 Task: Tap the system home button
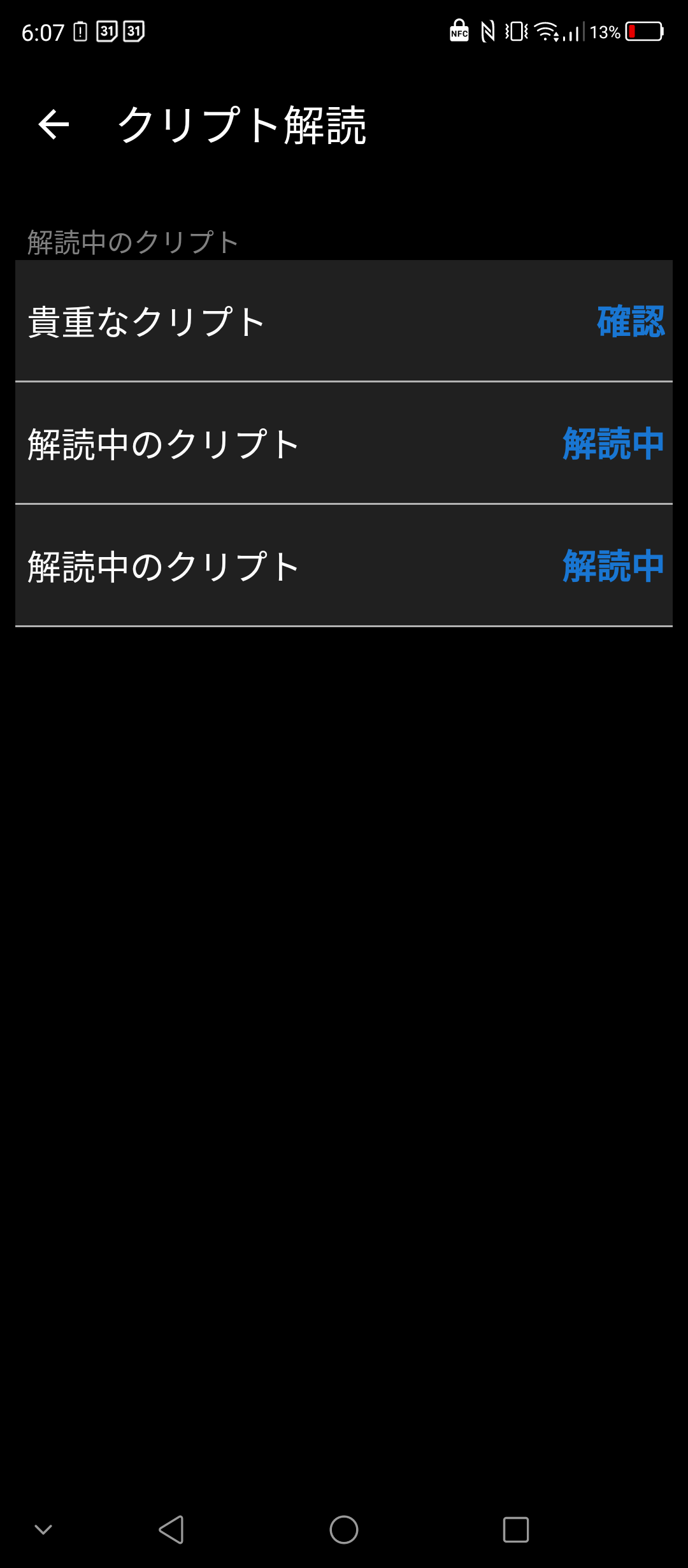344,1529
